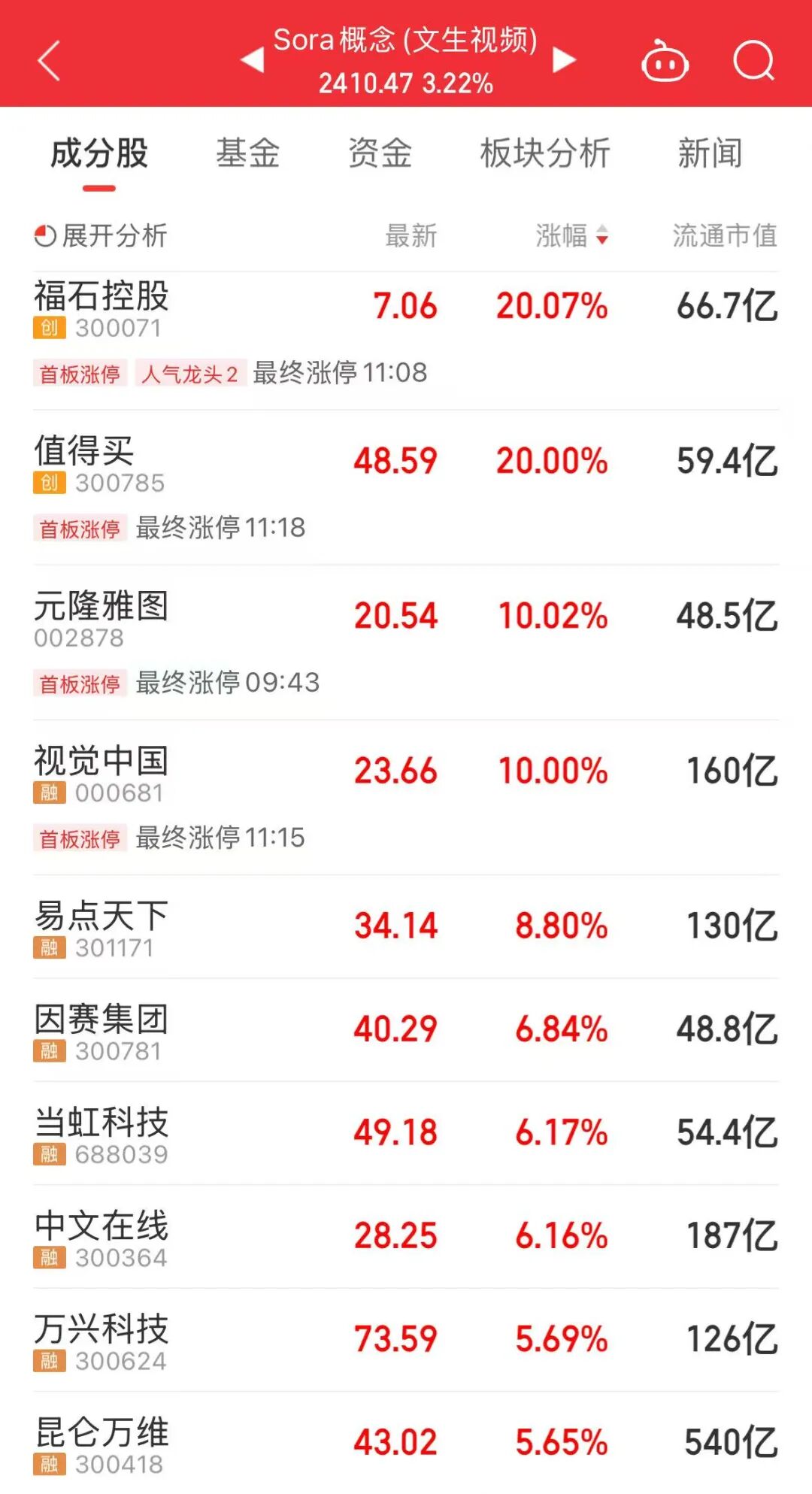812x1494 pixels.
Task: Open the robot assistant icon
Action: 665,61
